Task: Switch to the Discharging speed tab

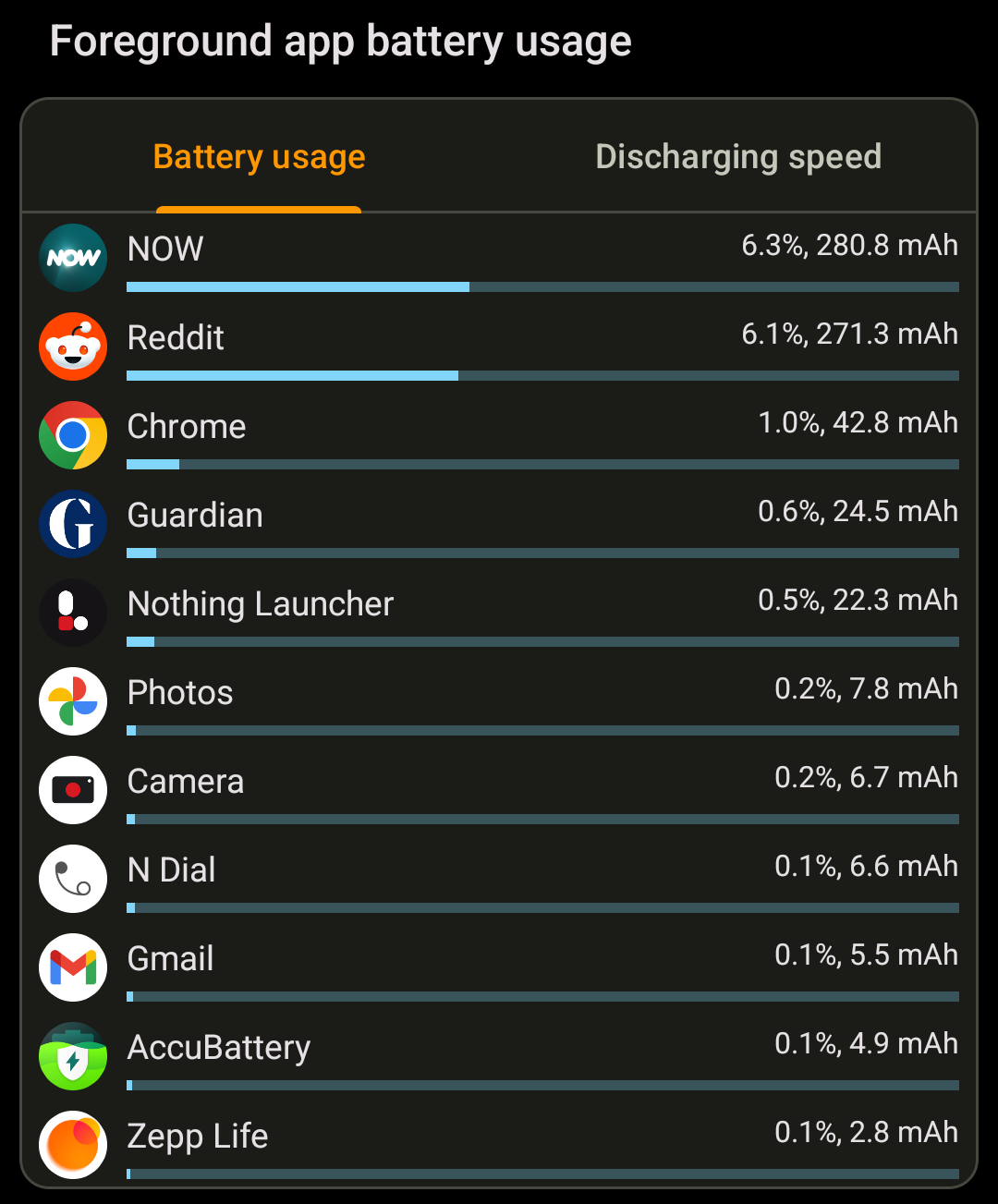Action: click(x=737, y=157)
